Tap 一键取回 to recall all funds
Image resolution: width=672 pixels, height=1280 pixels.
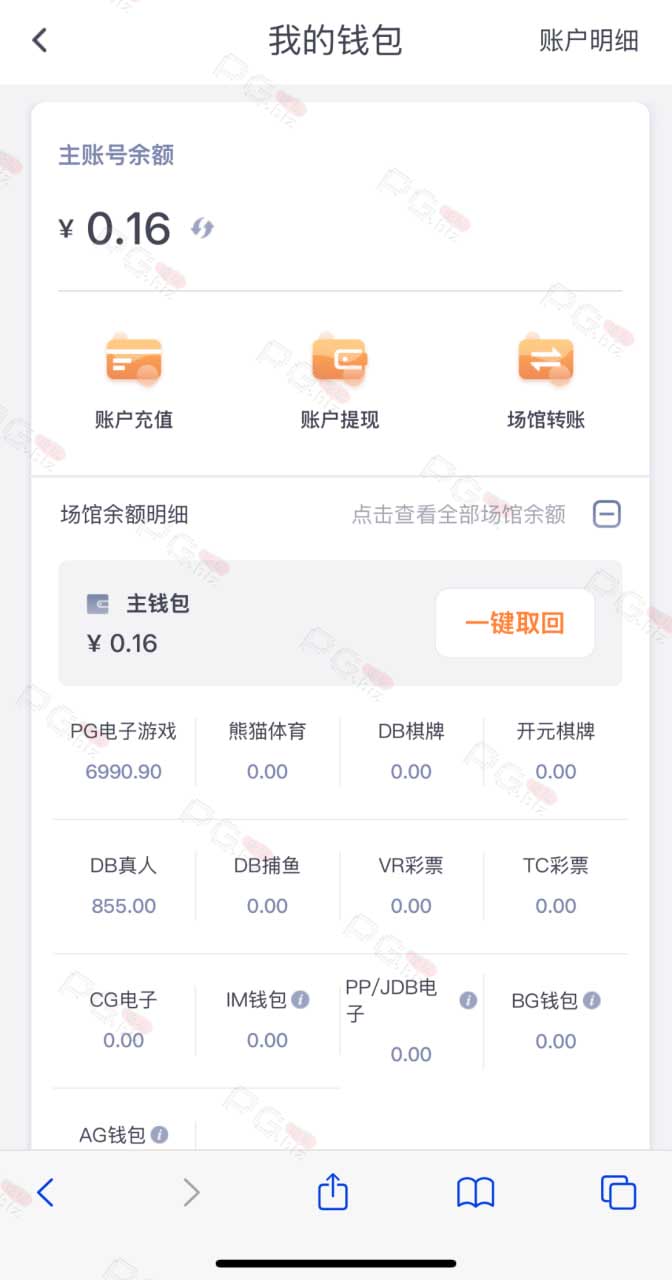515,623
